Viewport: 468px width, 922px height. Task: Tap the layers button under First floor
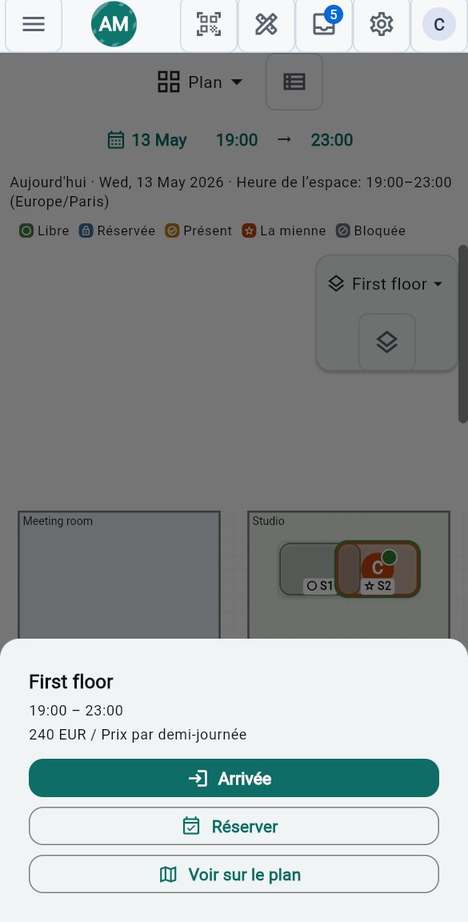pyautogui.click(x=387, y=342)
